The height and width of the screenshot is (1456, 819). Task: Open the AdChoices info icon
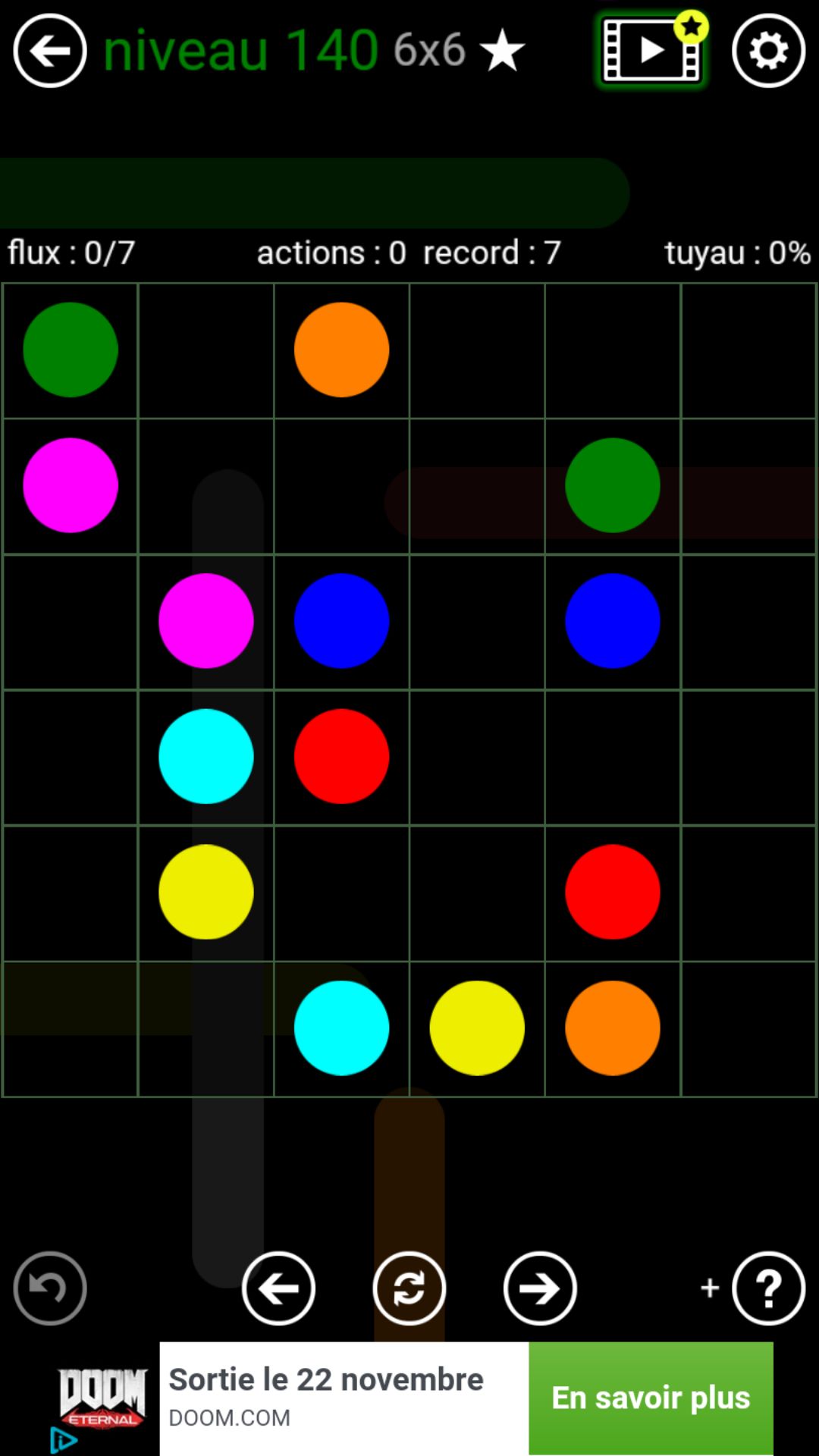(x=64, y=1440)
